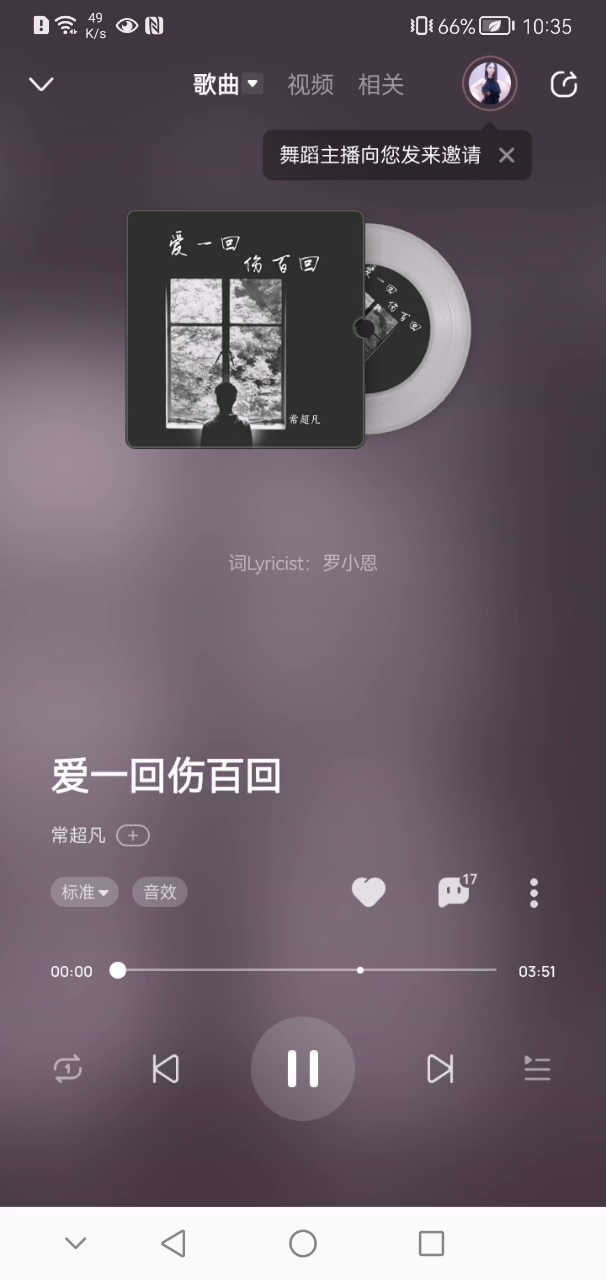This screenshot has height=1280, width=606.
Task: Skip to the next track
Action: click(x=440, y=1069)
